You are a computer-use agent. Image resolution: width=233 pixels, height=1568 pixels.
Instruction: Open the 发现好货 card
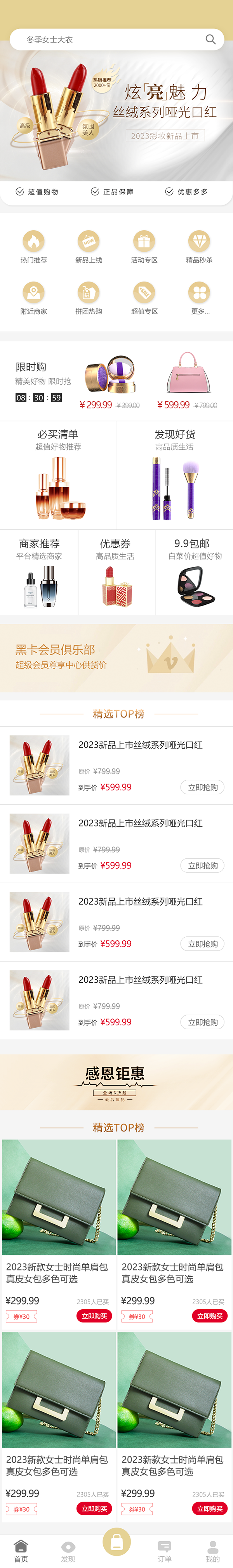click(x=175, y=475)
